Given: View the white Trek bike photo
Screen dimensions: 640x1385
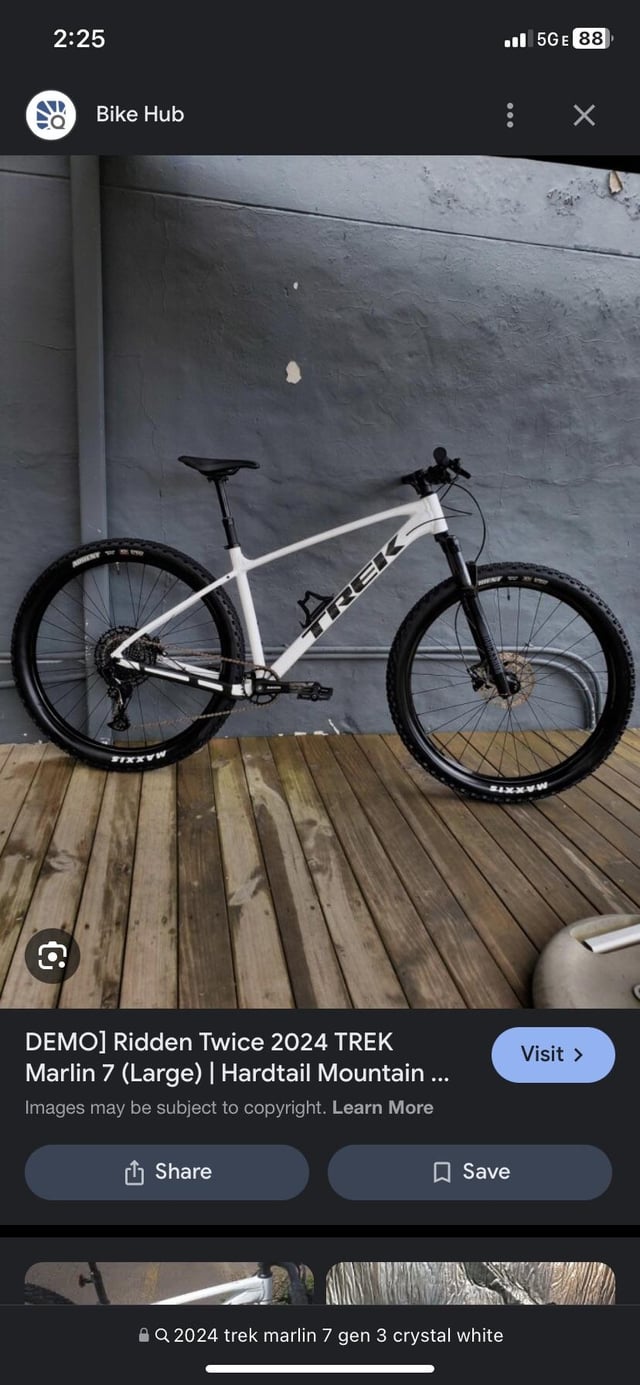Looking at the screenshot, I should 320,580.
